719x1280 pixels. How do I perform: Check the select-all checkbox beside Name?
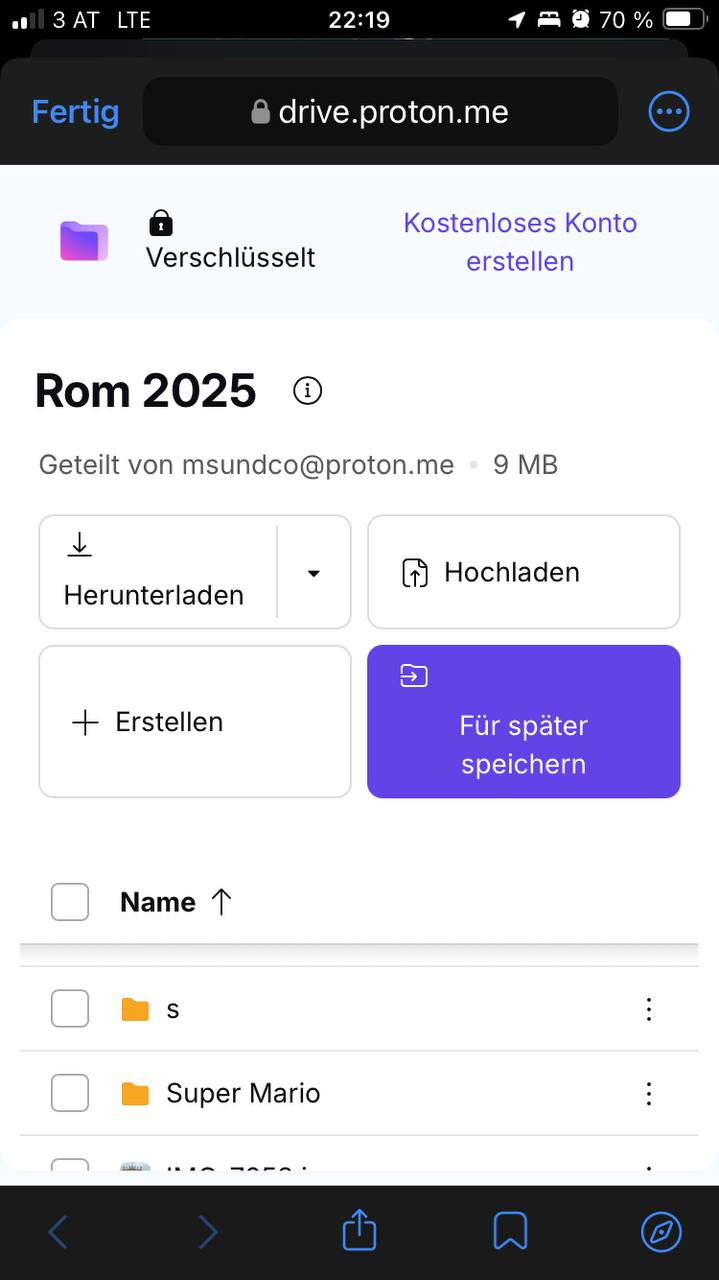pyautogui.click(x=70, y=902)
